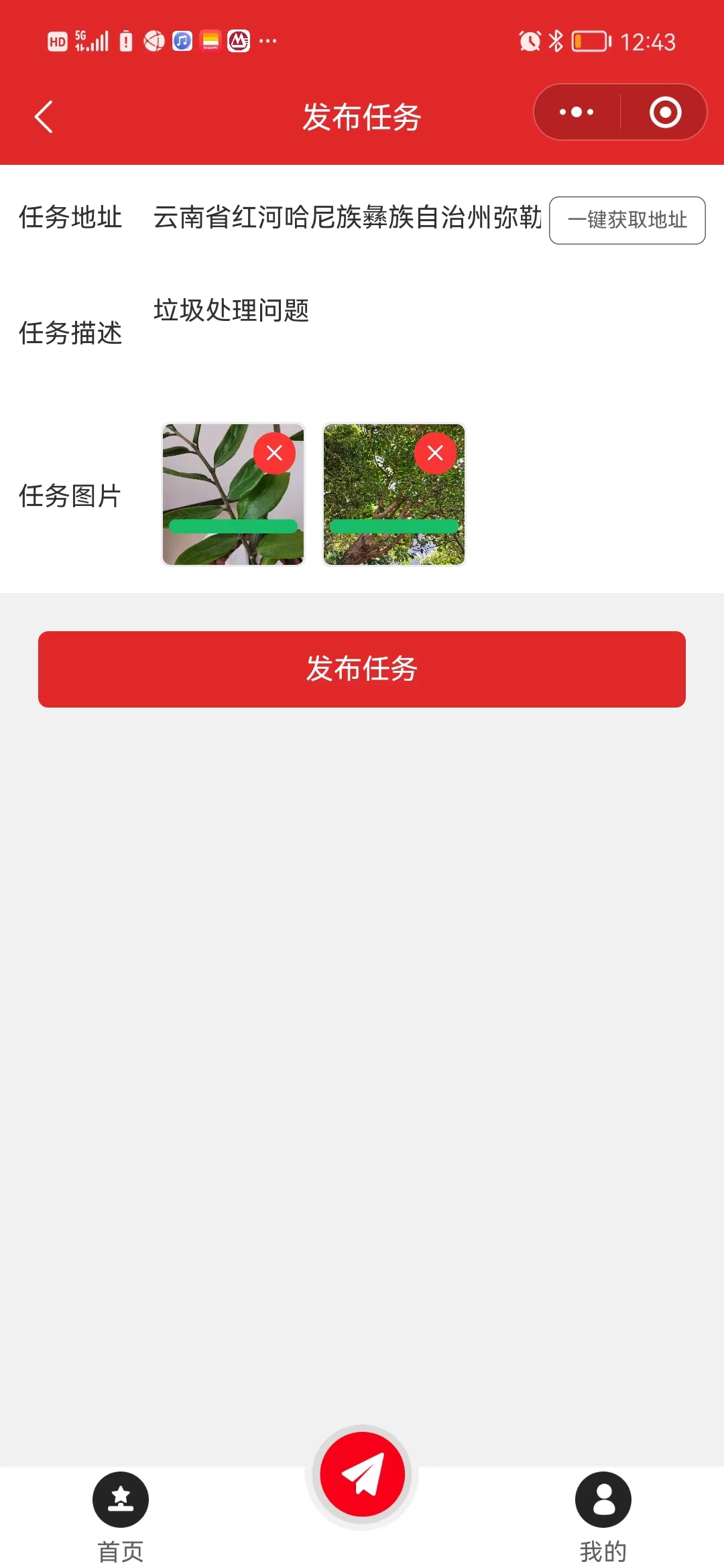Screen dimensions: 724x1568
Task: Edit the 任务地址 address field
Action: pos(347,218)
